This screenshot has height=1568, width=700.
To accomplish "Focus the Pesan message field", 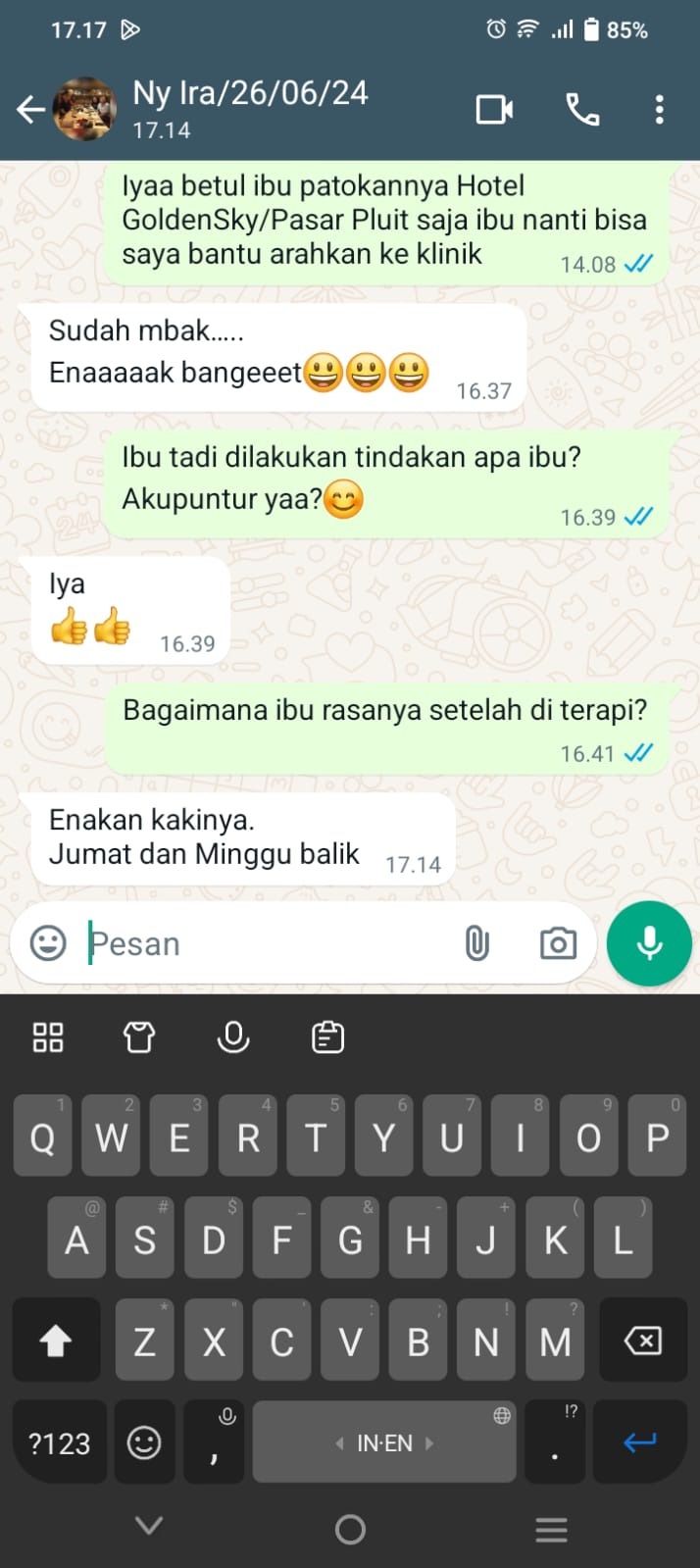I will [x=265, y=943].
